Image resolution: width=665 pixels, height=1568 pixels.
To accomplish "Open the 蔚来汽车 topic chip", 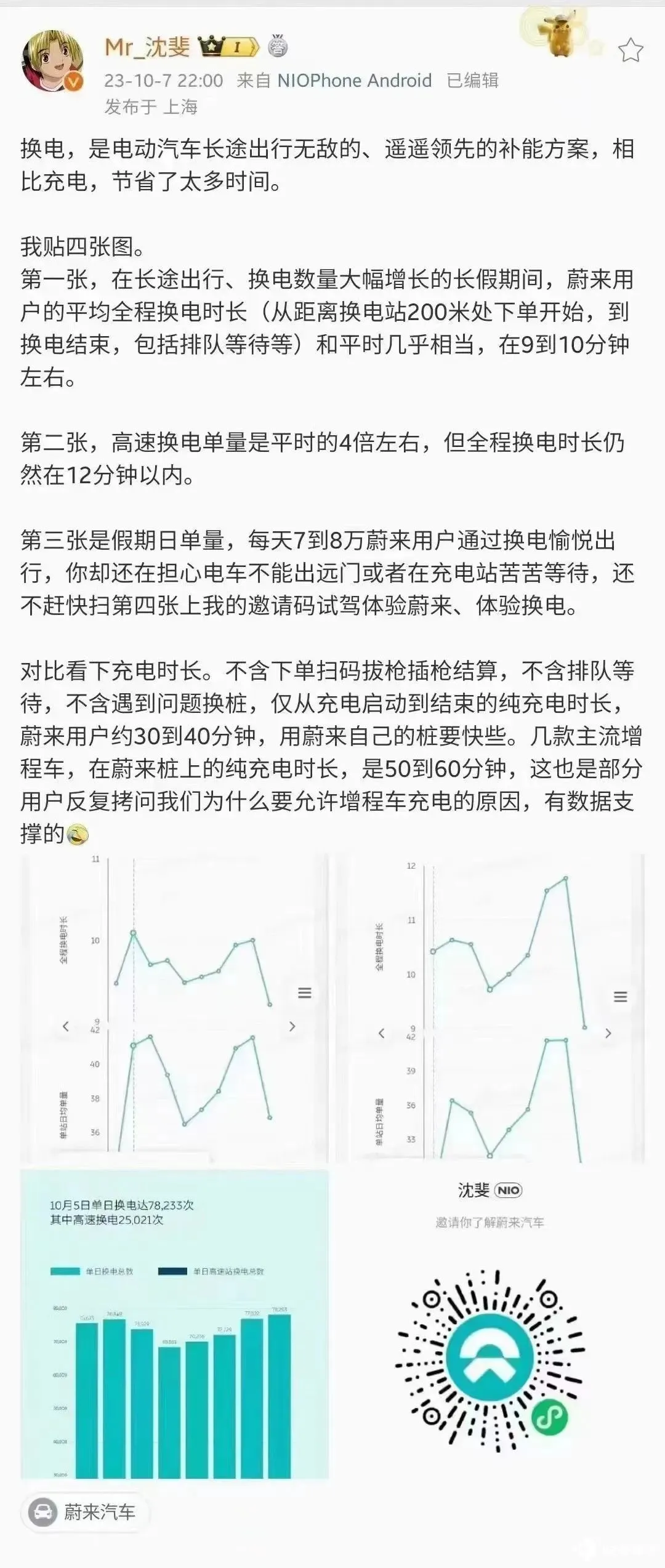I will [85, 1513].
